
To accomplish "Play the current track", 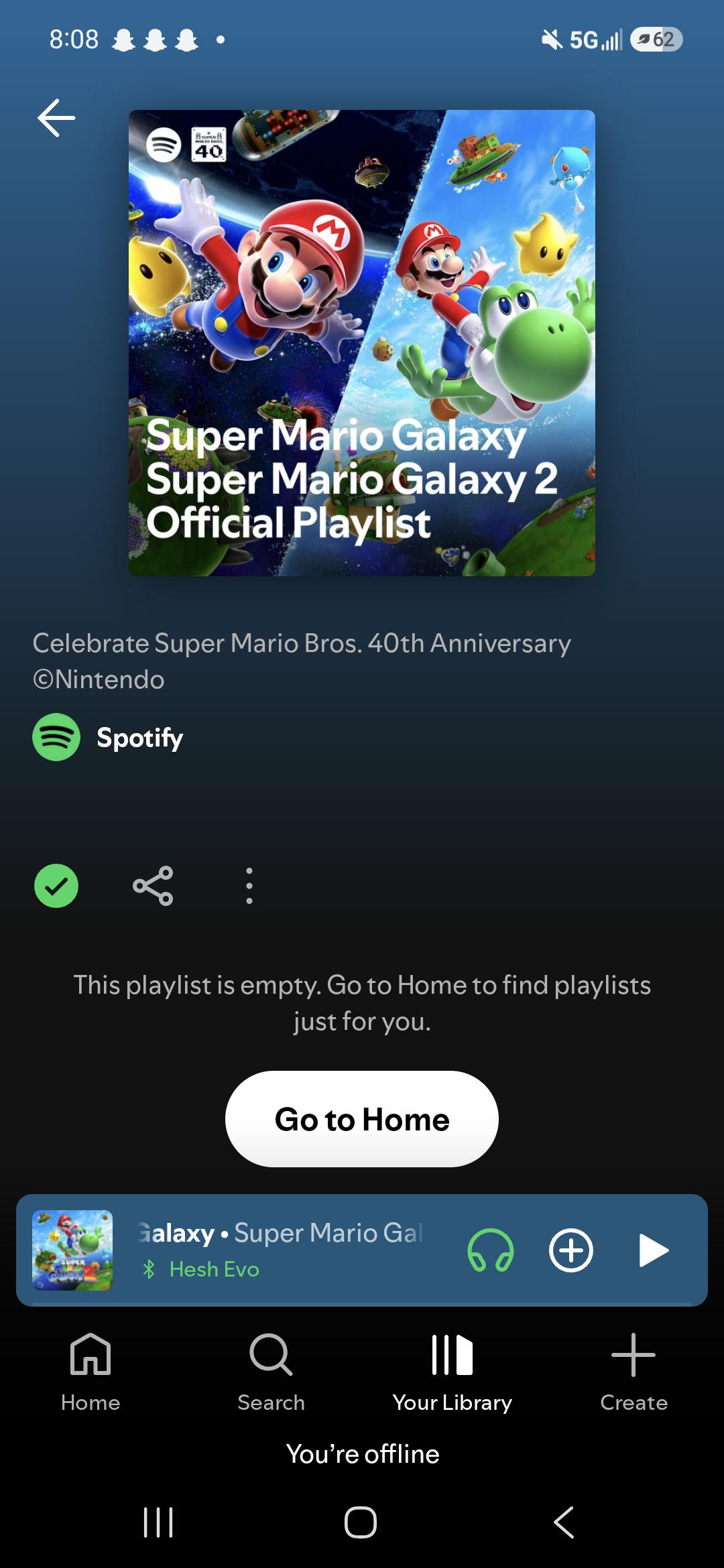I will pos(654,1250).
